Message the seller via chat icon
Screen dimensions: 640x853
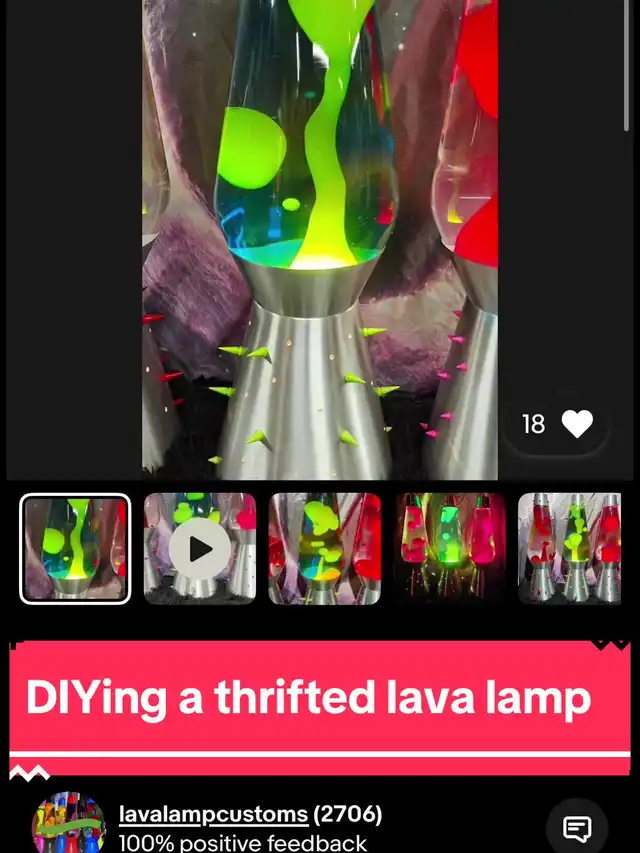577,828
